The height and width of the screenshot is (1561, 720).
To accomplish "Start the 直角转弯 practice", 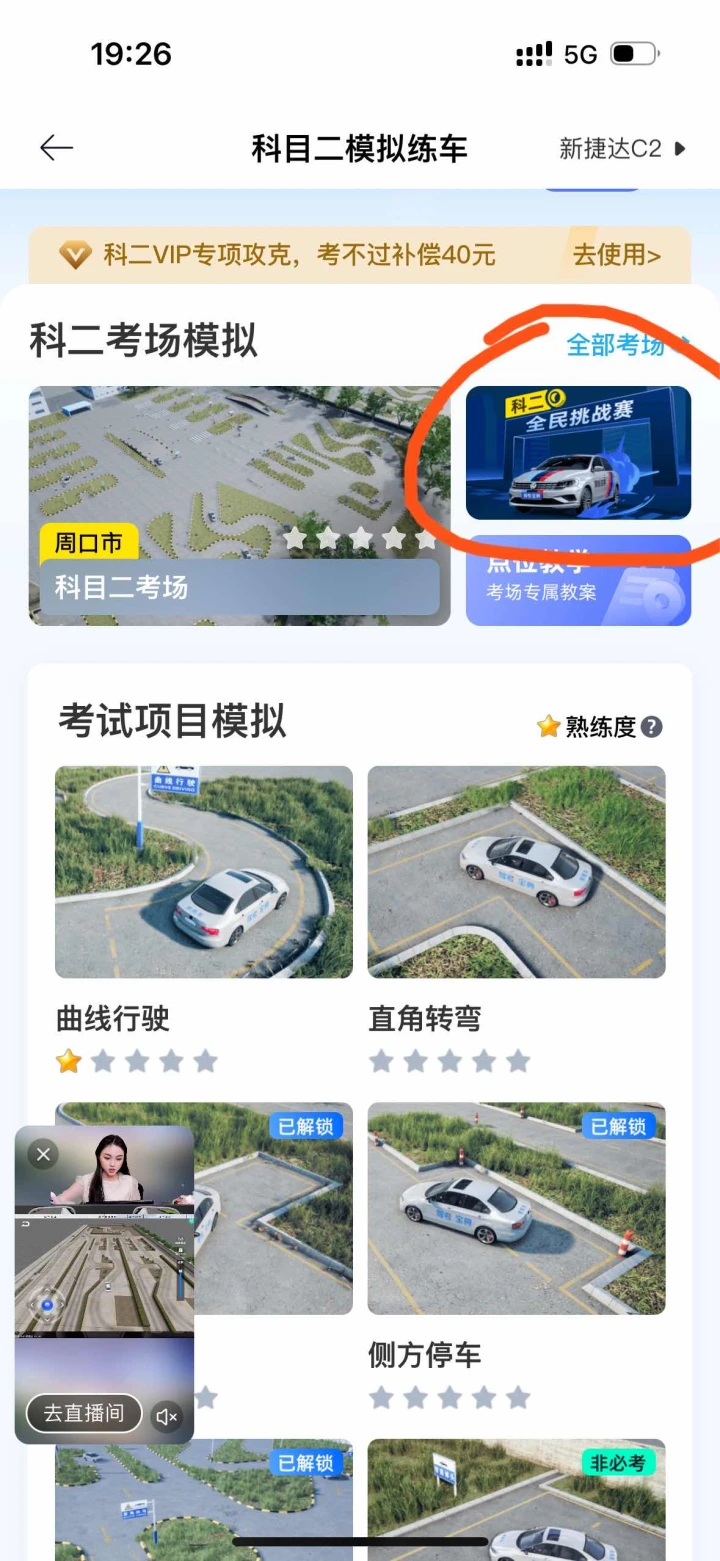I will (516, 871).
